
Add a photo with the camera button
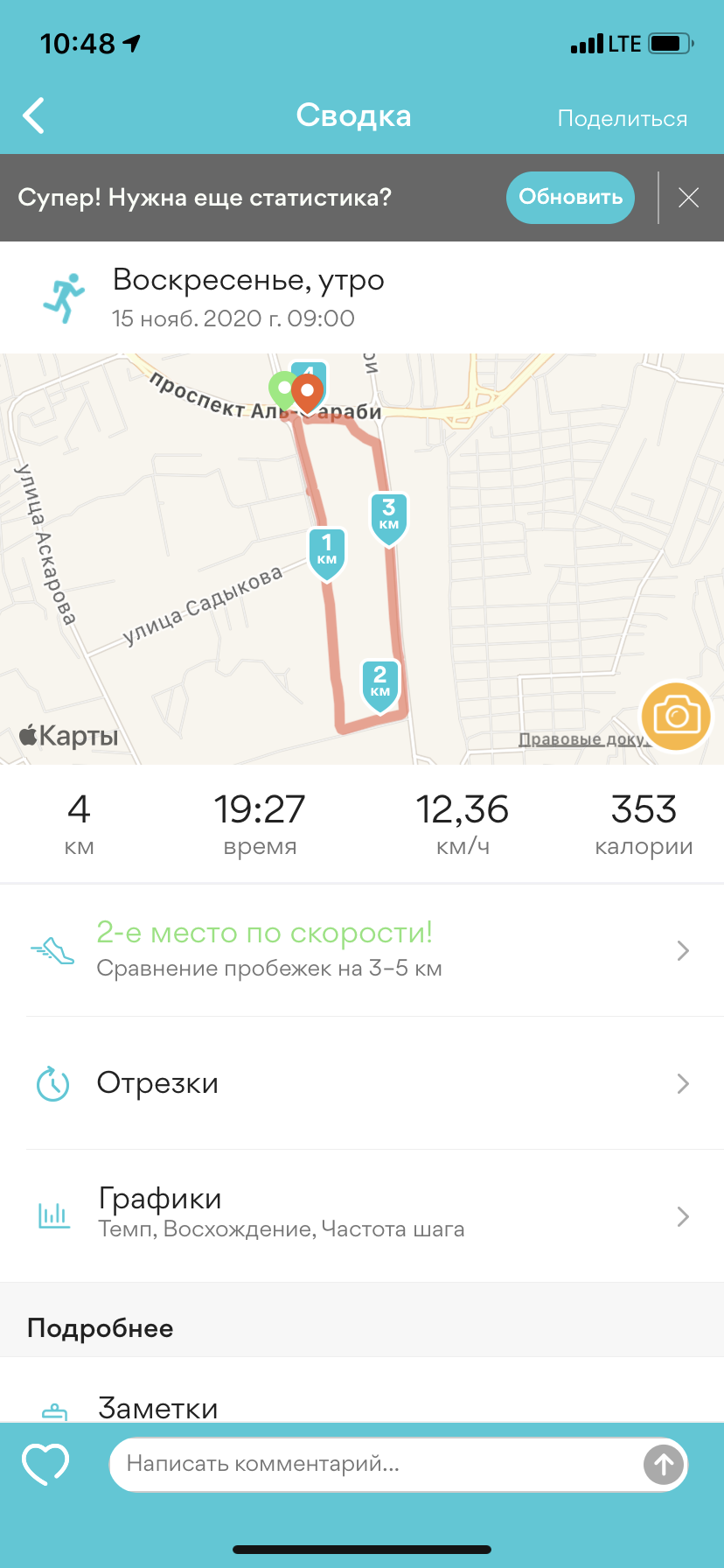coord(676,717)
